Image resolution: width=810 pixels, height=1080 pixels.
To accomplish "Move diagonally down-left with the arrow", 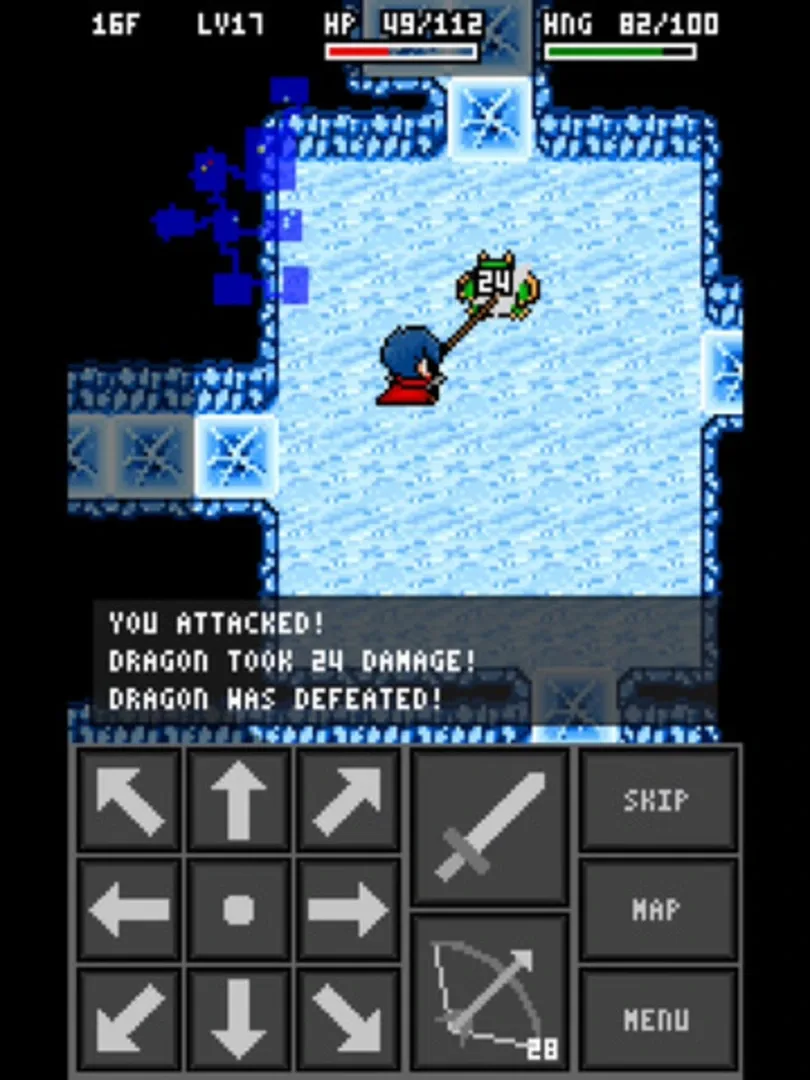I will (x=129, y=1018).
